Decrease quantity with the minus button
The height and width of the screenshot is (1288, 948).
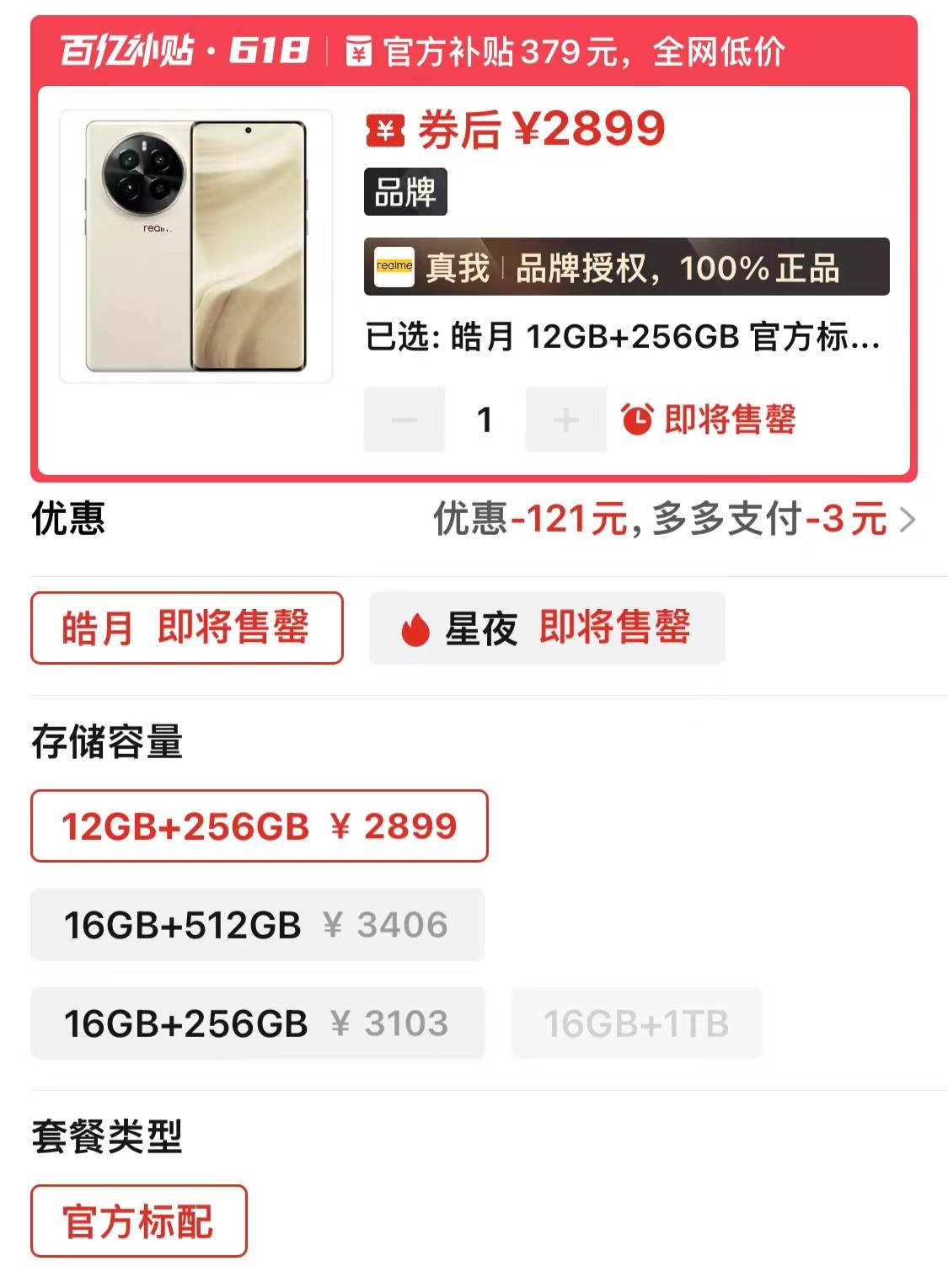pos(404,420)
